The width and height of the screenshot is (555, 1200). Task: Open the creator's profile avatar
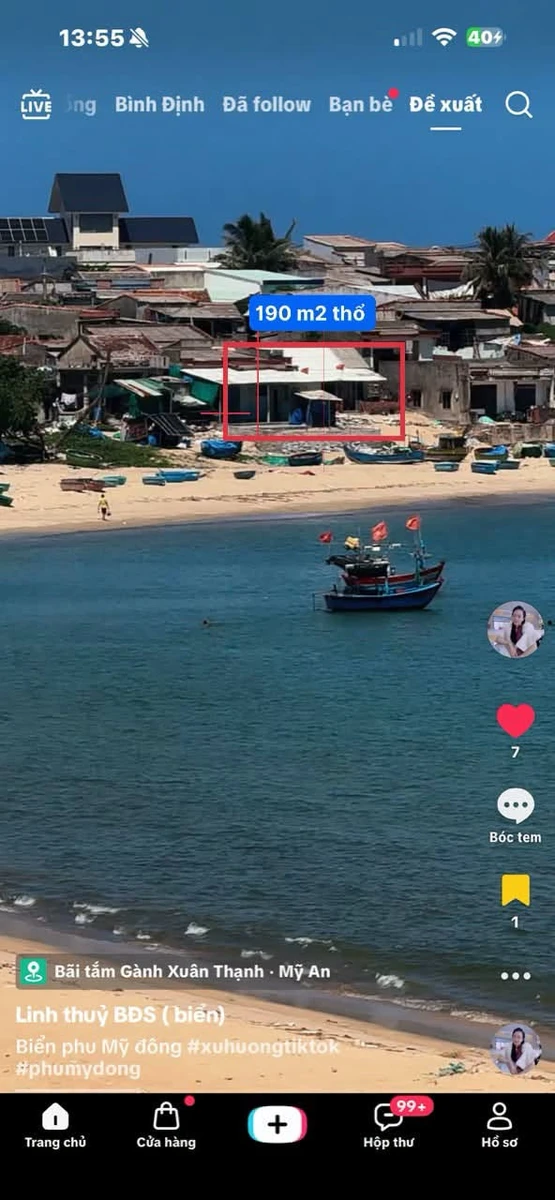[515, 629]
